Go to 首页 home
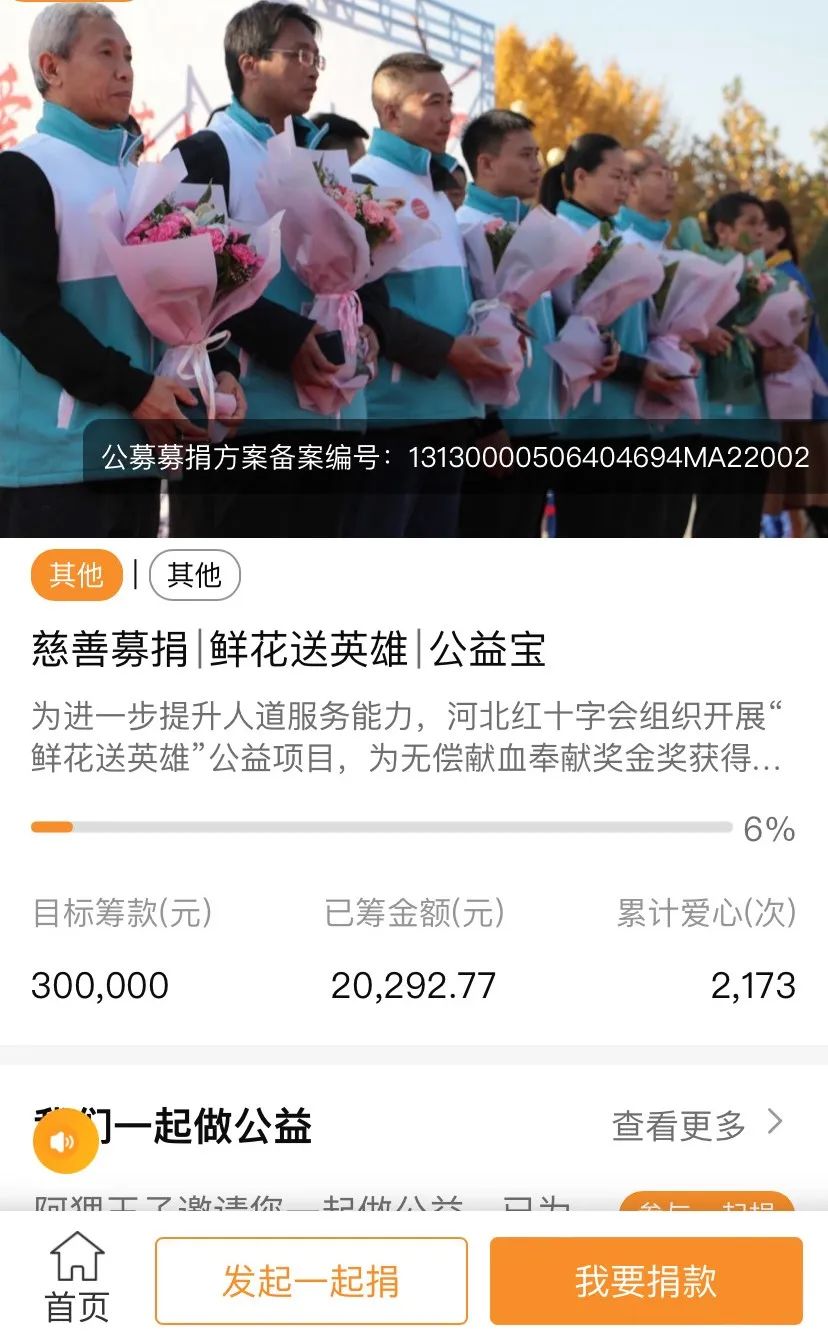The width and height of the screenshot is (828, 1332). pos(77,1278)
